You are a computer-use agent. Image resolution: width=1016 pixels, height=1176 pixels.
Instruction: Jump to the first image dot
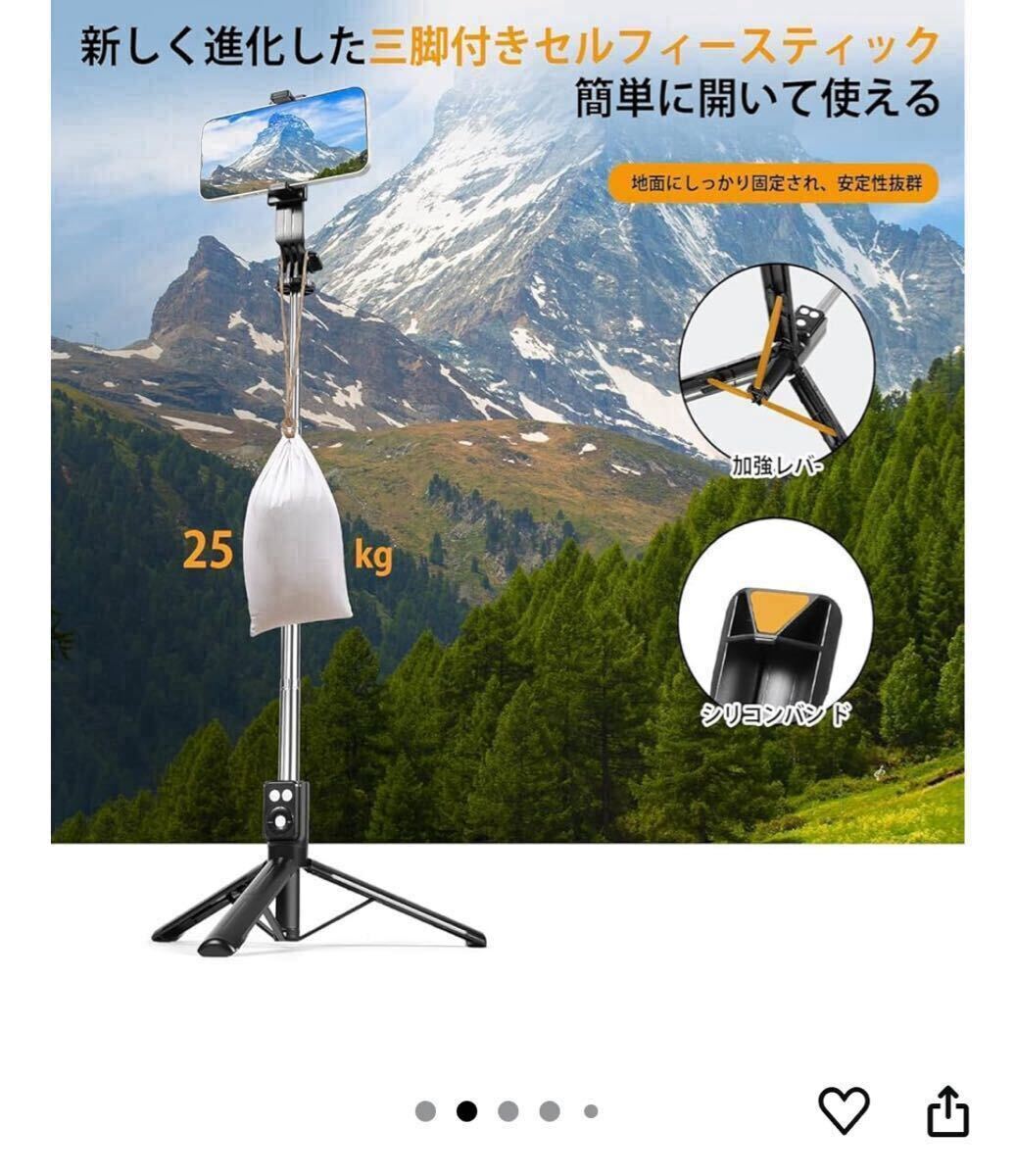pos(425,1111)
